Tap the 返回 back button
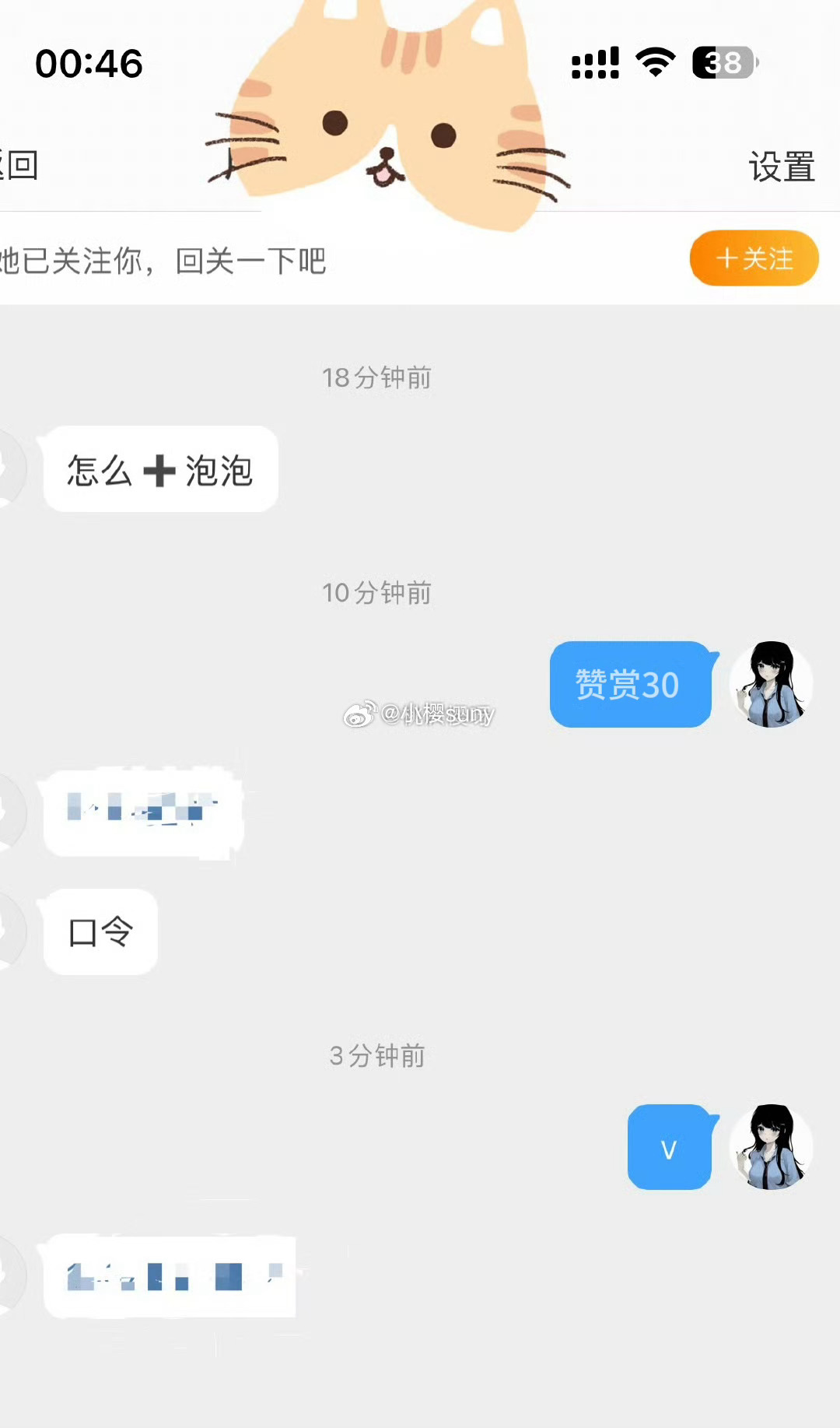The image size is (840, 1428). coord(19,165)
